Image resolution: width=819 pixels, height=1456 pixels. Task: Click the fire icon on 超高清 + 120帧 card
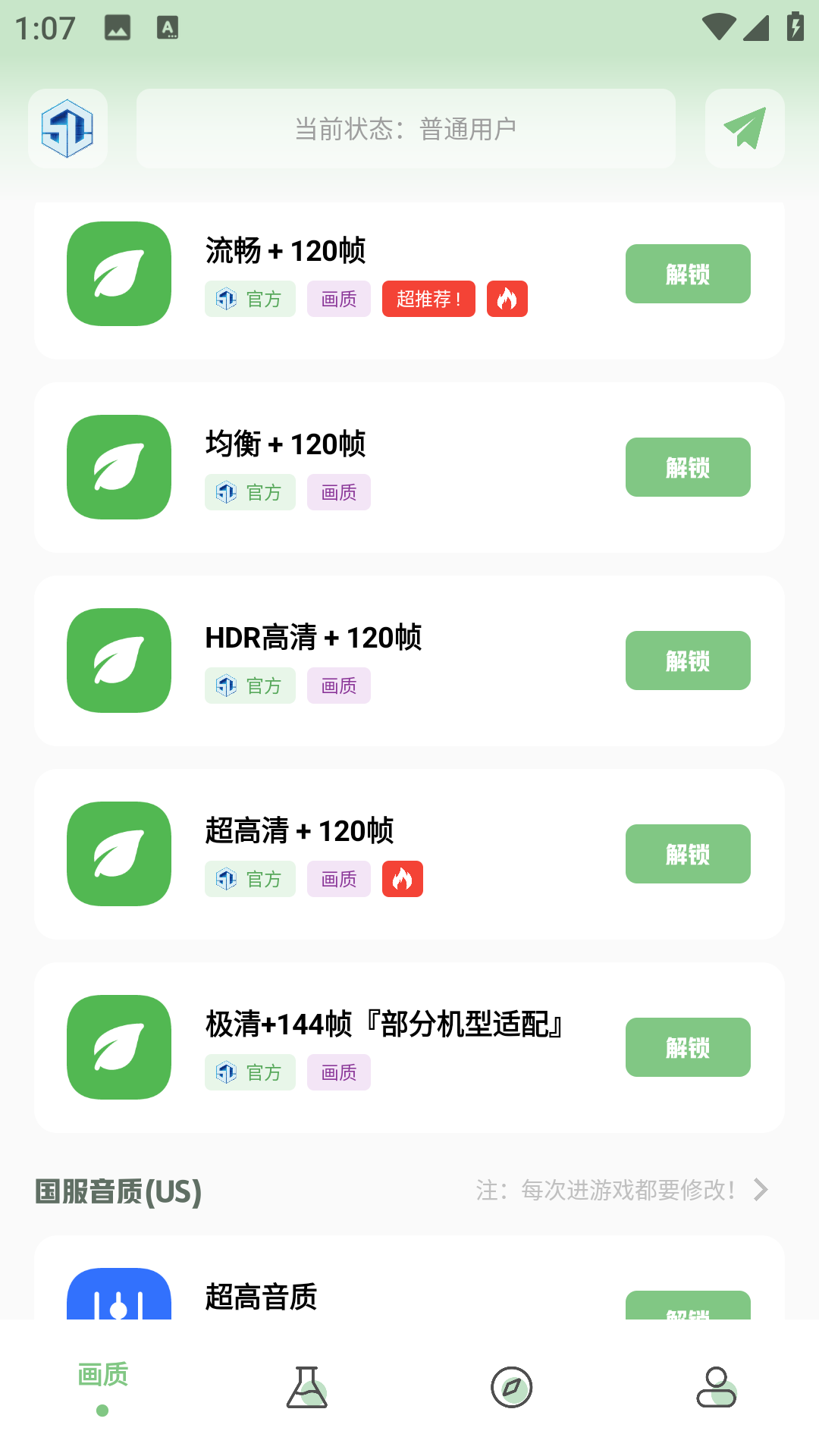(x=402, y=879)
